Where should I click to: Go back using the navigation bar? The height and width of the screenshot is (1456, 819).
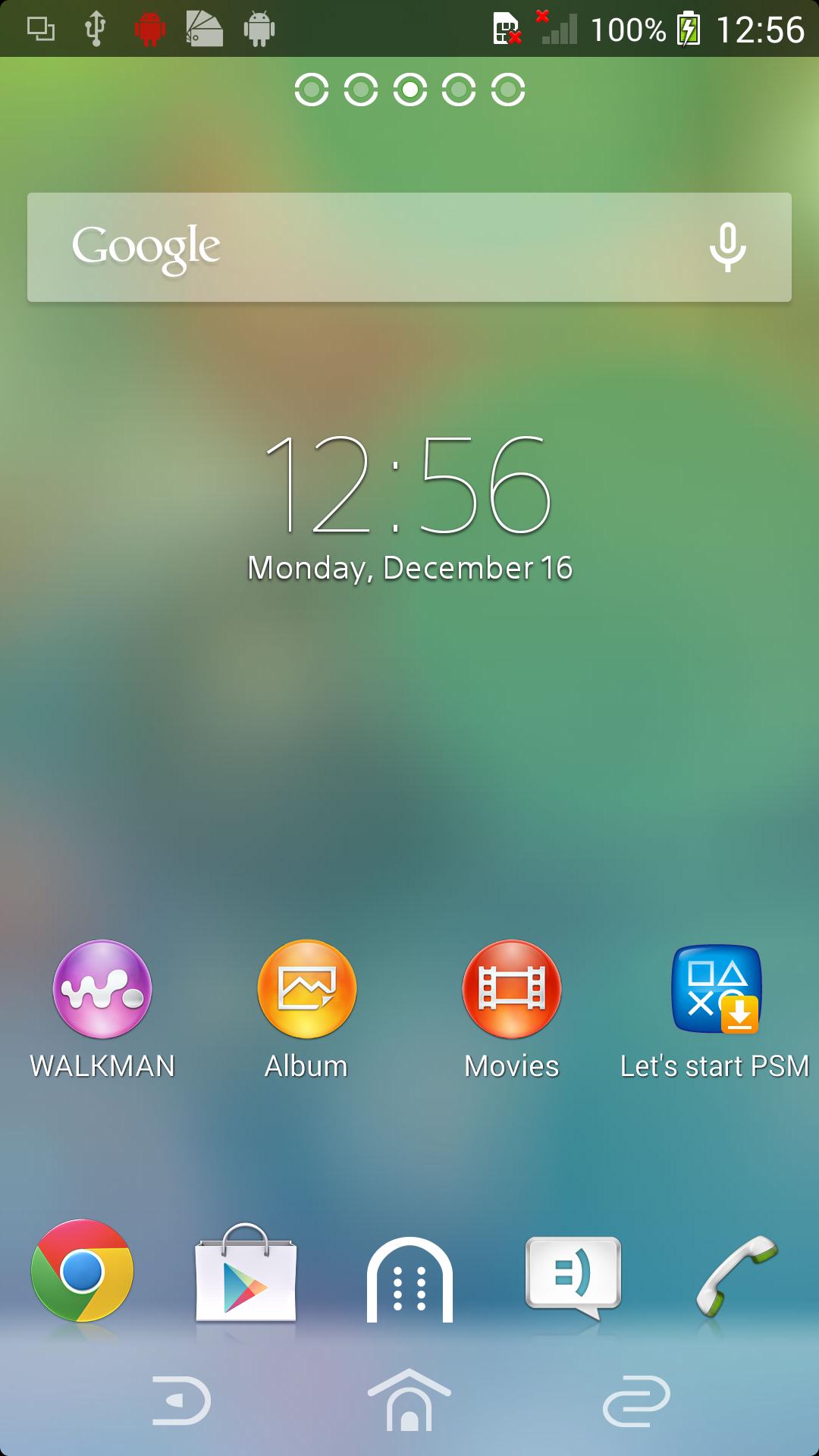pyautogui.click(x=182, y=1400)
